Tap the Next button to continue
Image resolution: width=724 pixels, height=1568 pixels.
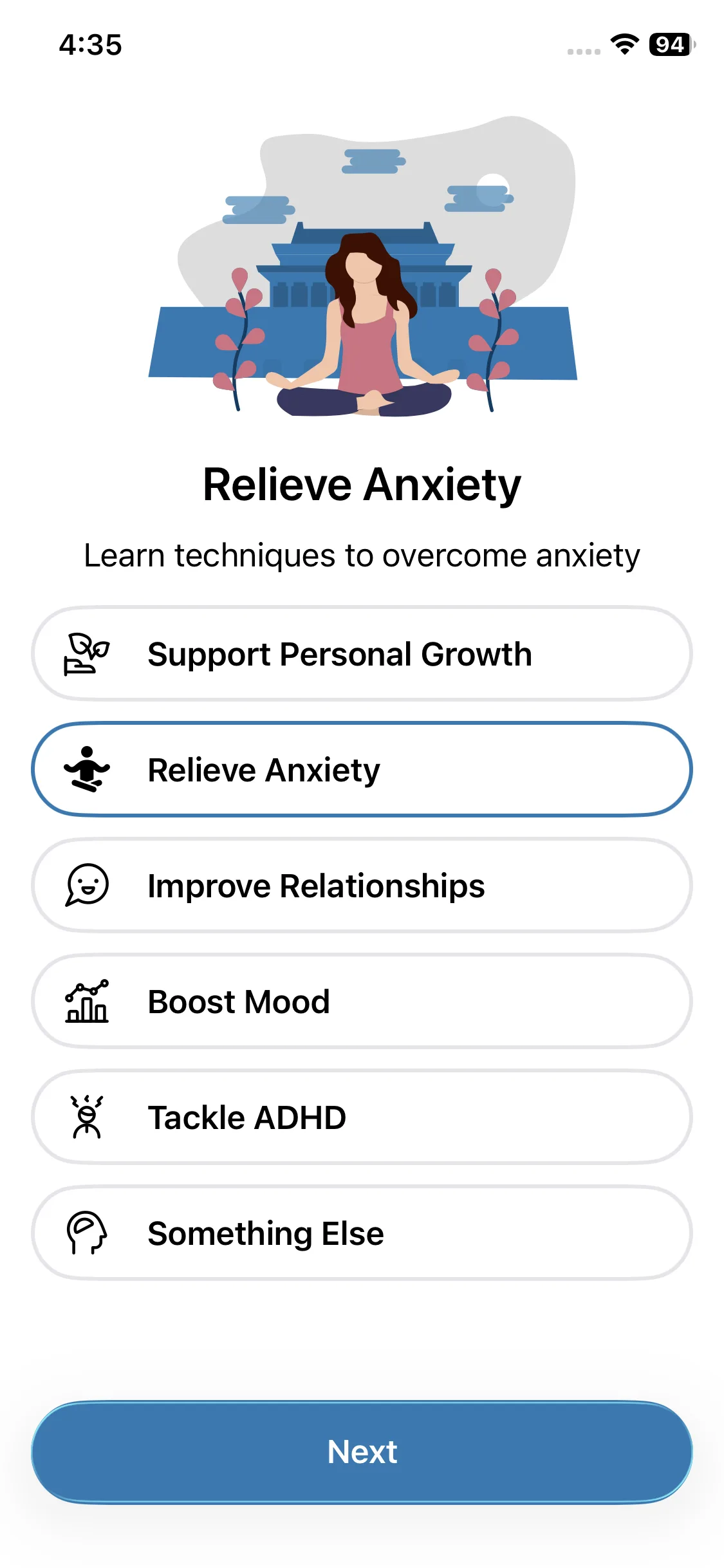click(362, 1452)
